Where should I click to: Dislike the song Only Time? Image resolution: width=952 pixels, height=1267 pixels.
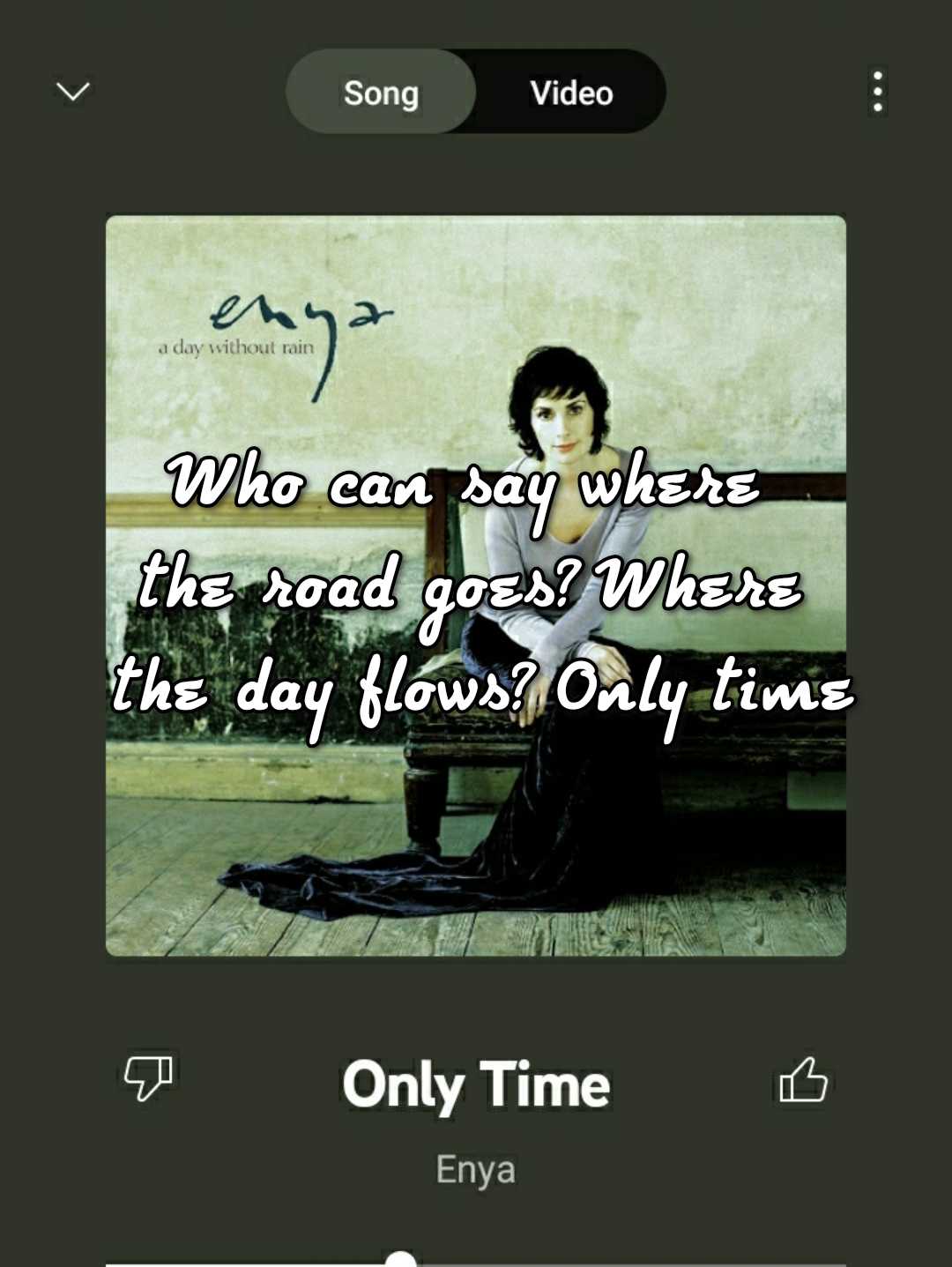(x=147, y=1077)
